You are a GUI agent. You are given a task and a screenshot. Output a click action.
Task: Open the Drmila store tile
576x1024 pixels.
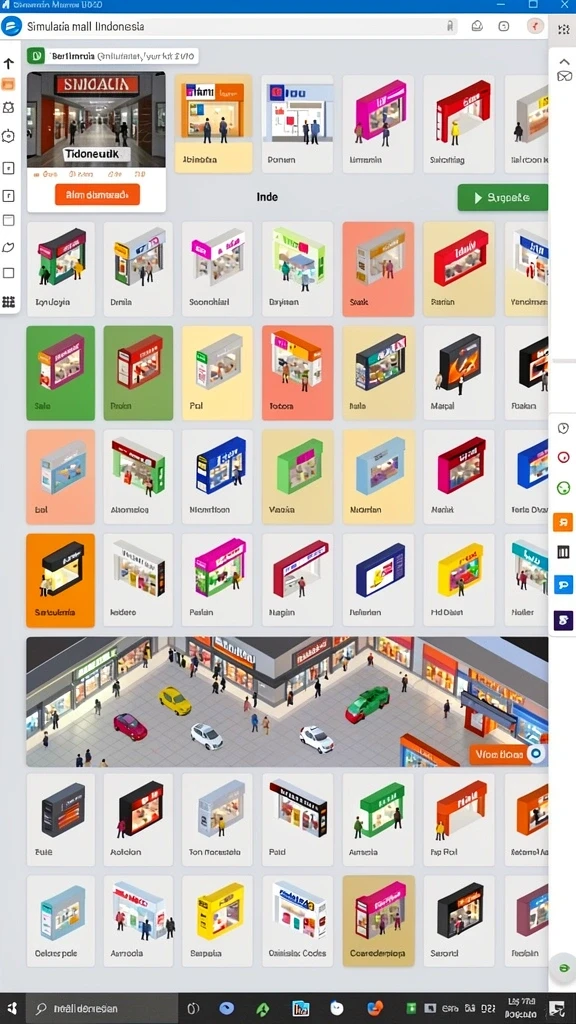pos(138,269)
